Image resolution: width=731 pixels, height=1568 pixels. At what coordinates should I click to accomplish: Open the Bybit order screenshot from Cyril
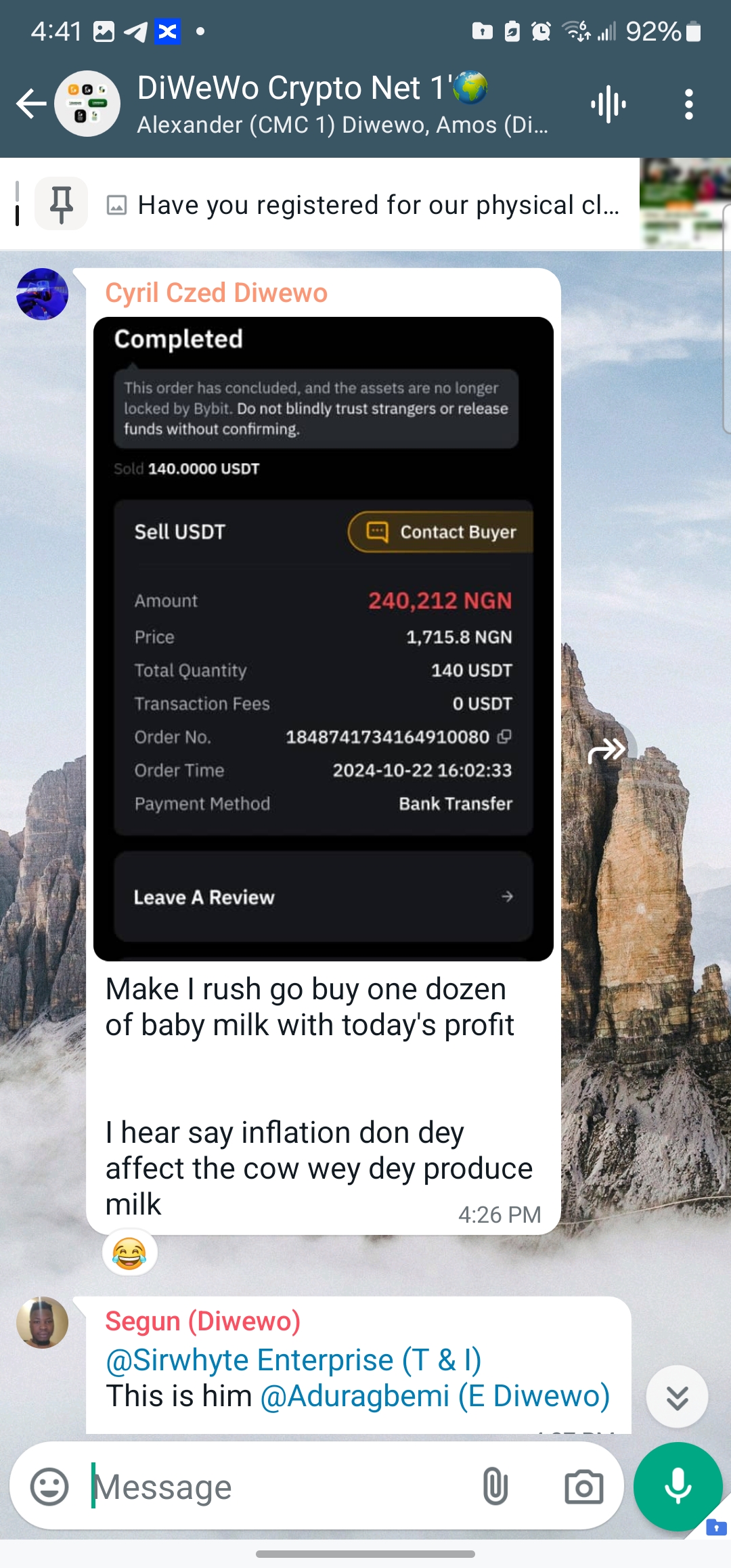click(x=323, y=638)
